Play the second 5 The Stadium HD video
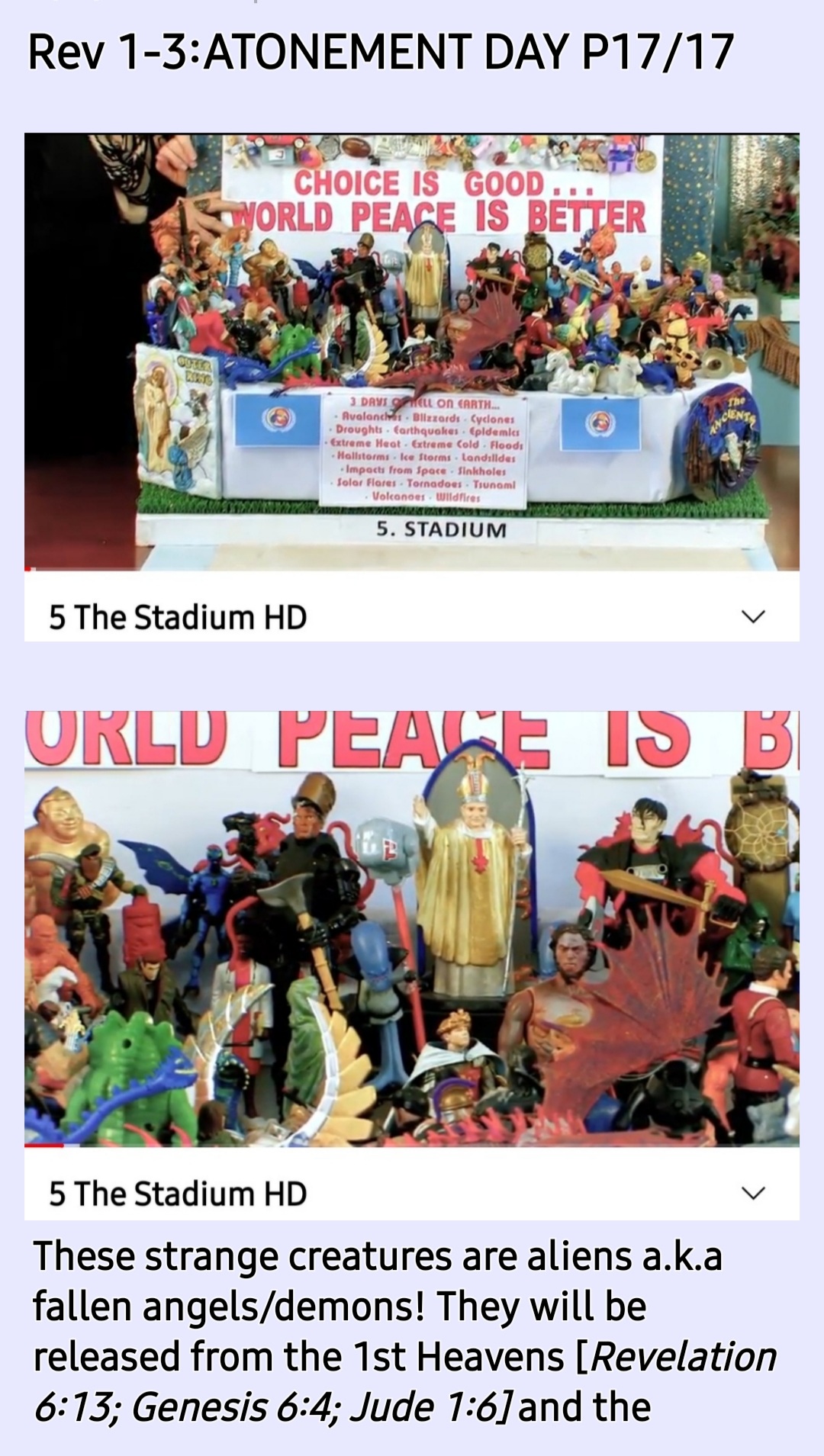Screen dimensions: 824x1456 [412, 927]
